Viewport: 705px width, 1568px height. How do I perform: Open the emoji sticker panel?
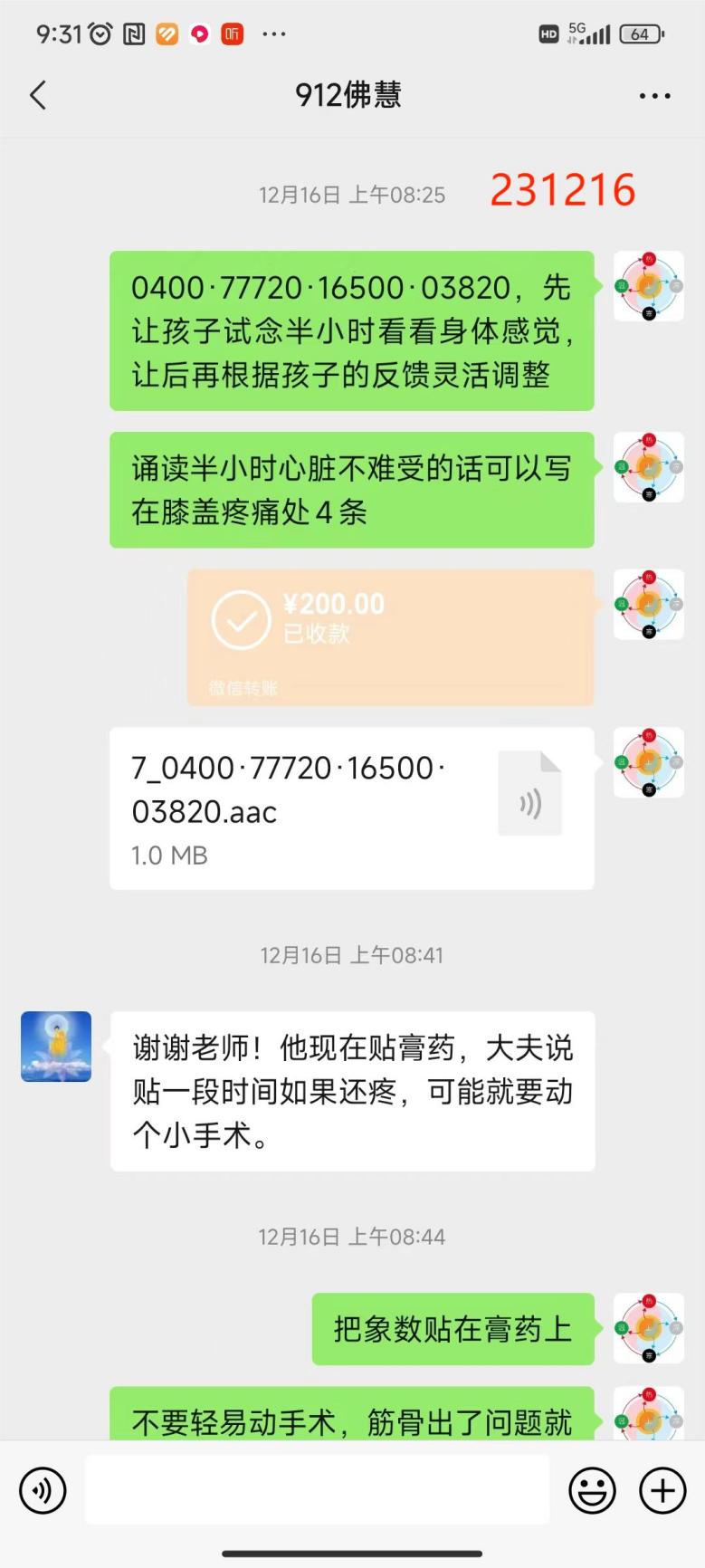pyautogui.click(x=592, y=1489)
